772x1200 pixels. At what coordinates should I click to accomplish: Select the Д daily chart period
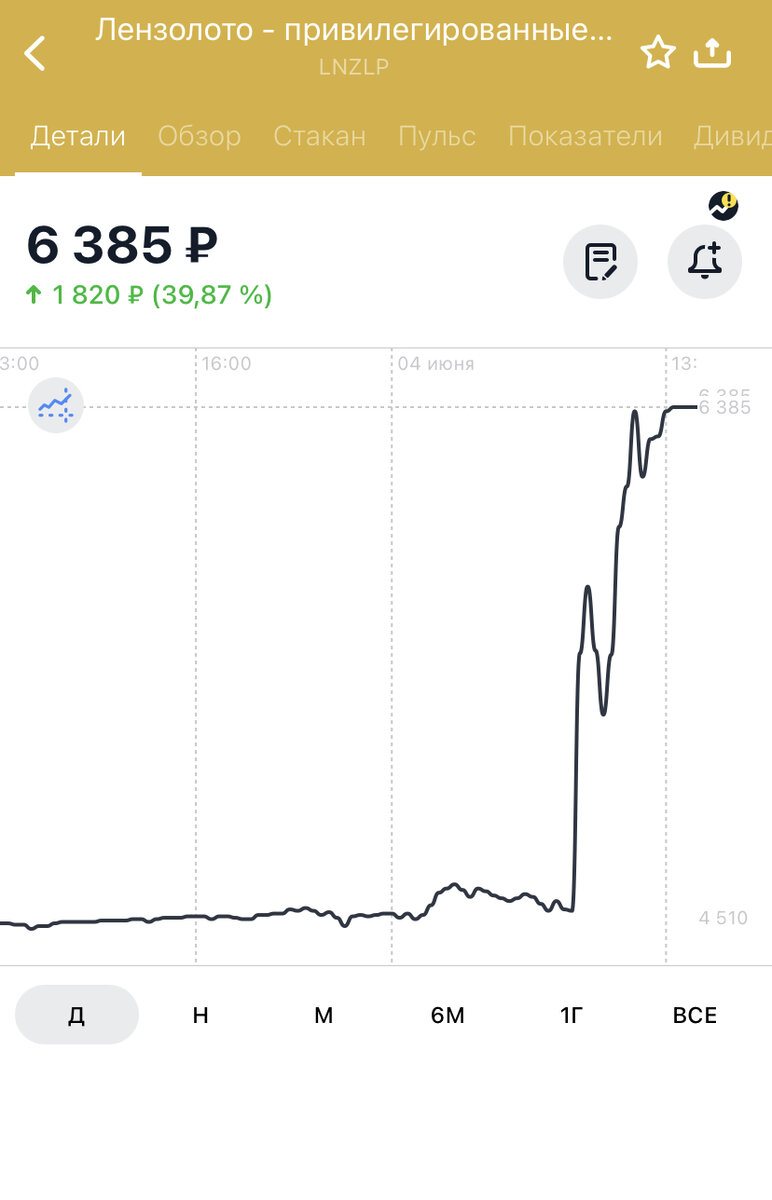click(x=76, y=1015)
